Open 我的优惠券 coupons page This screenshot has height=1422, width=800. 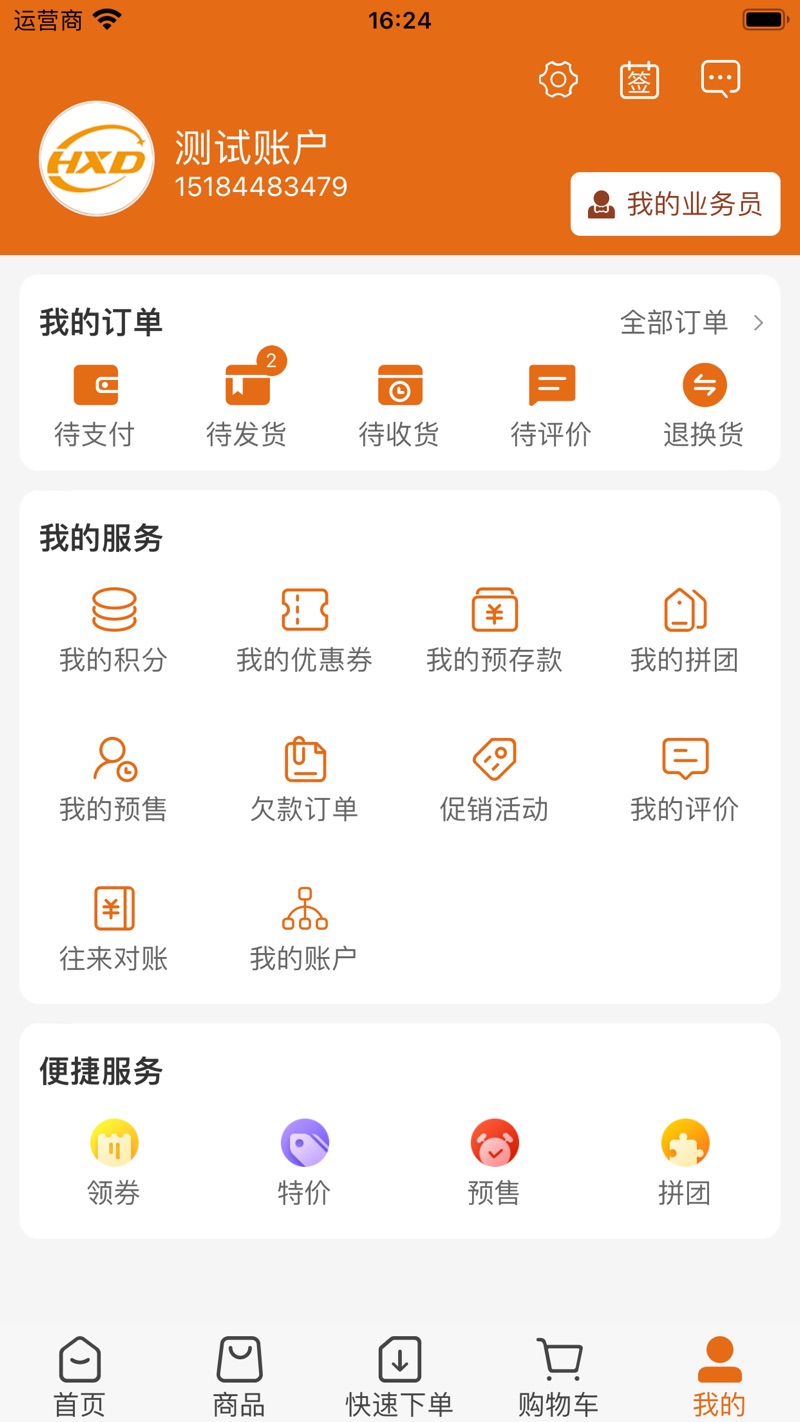tap(304, 625)
